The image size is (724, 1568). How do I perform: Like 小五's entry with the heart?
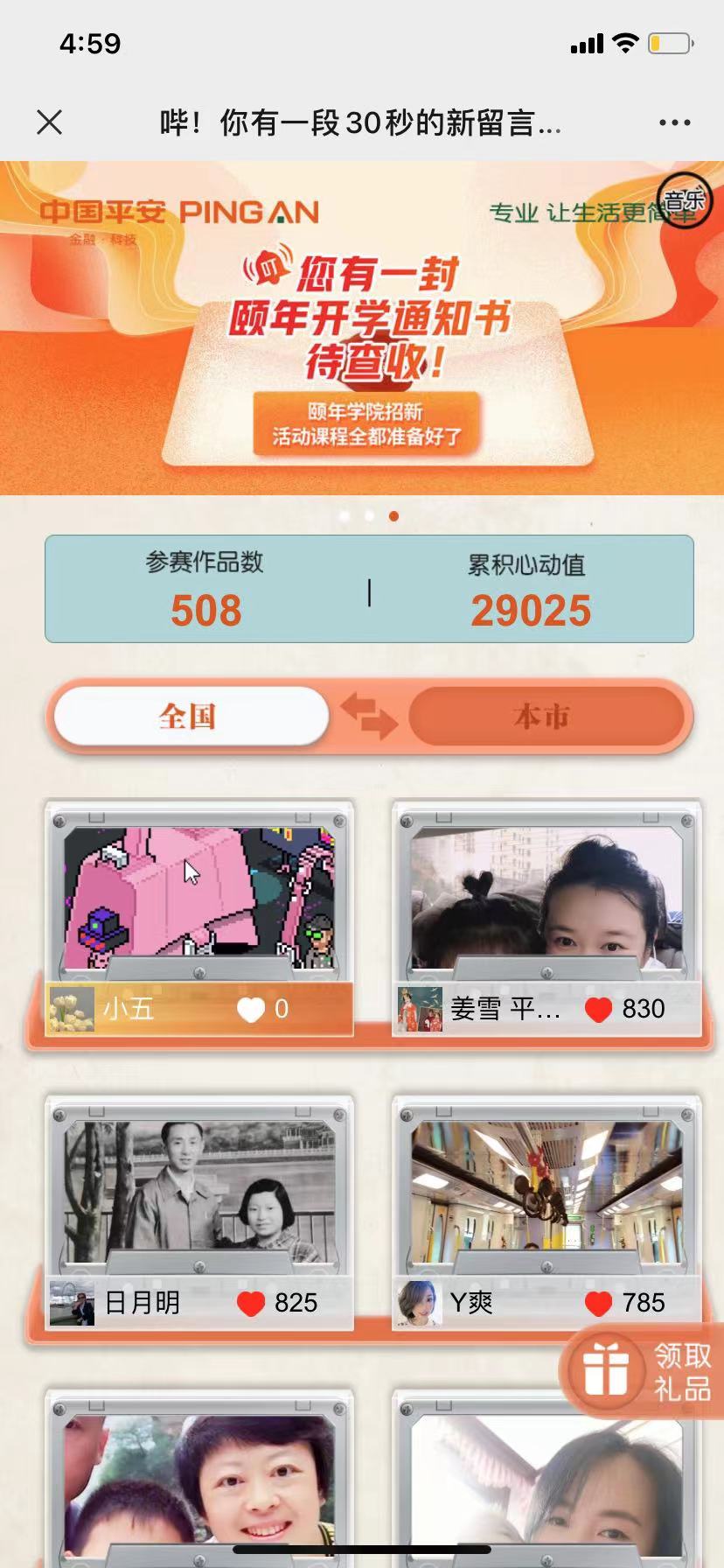coord(251,1010)
